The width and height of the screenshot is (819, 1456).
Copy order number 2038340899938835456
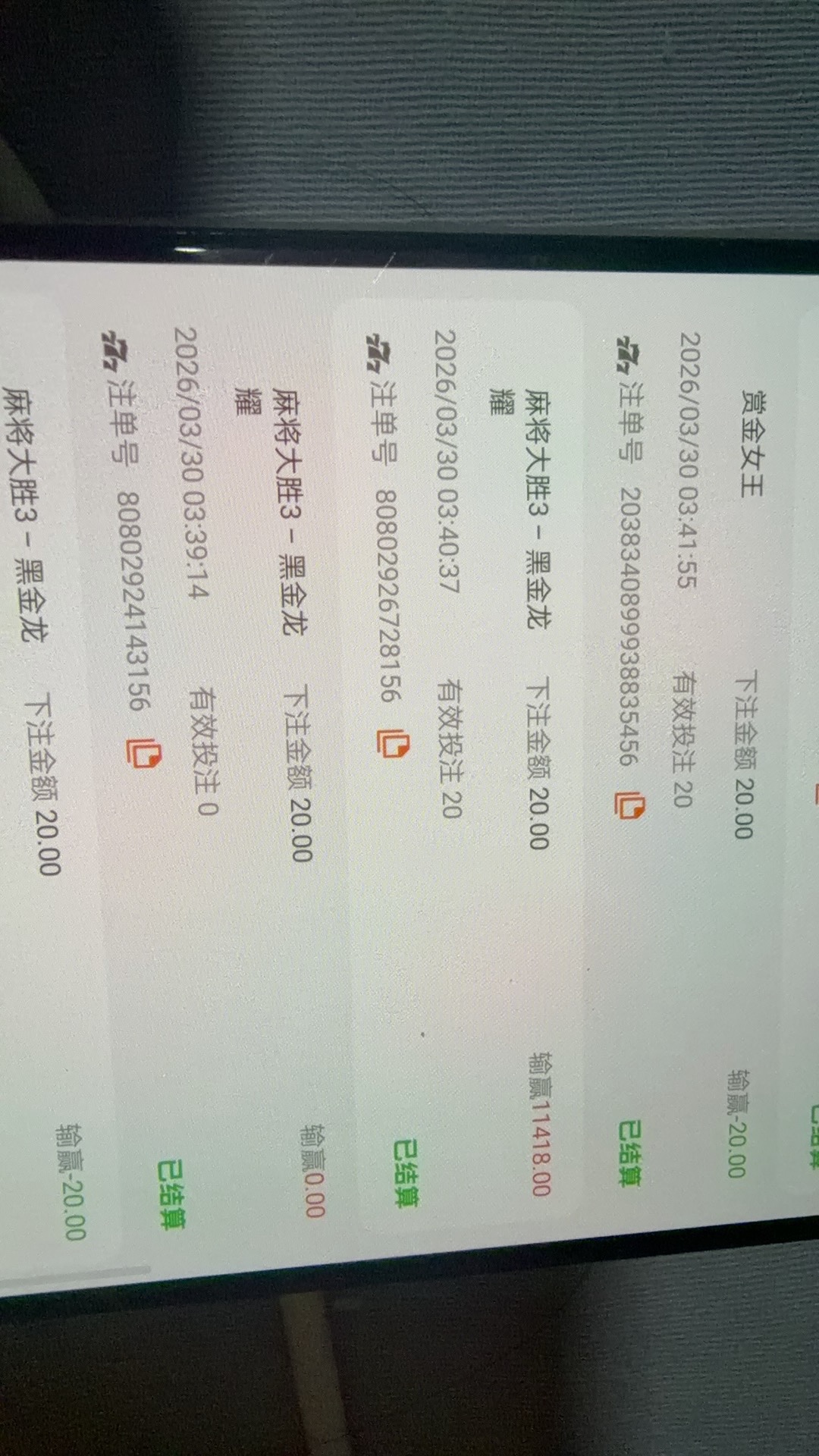[x=629, y=805]
